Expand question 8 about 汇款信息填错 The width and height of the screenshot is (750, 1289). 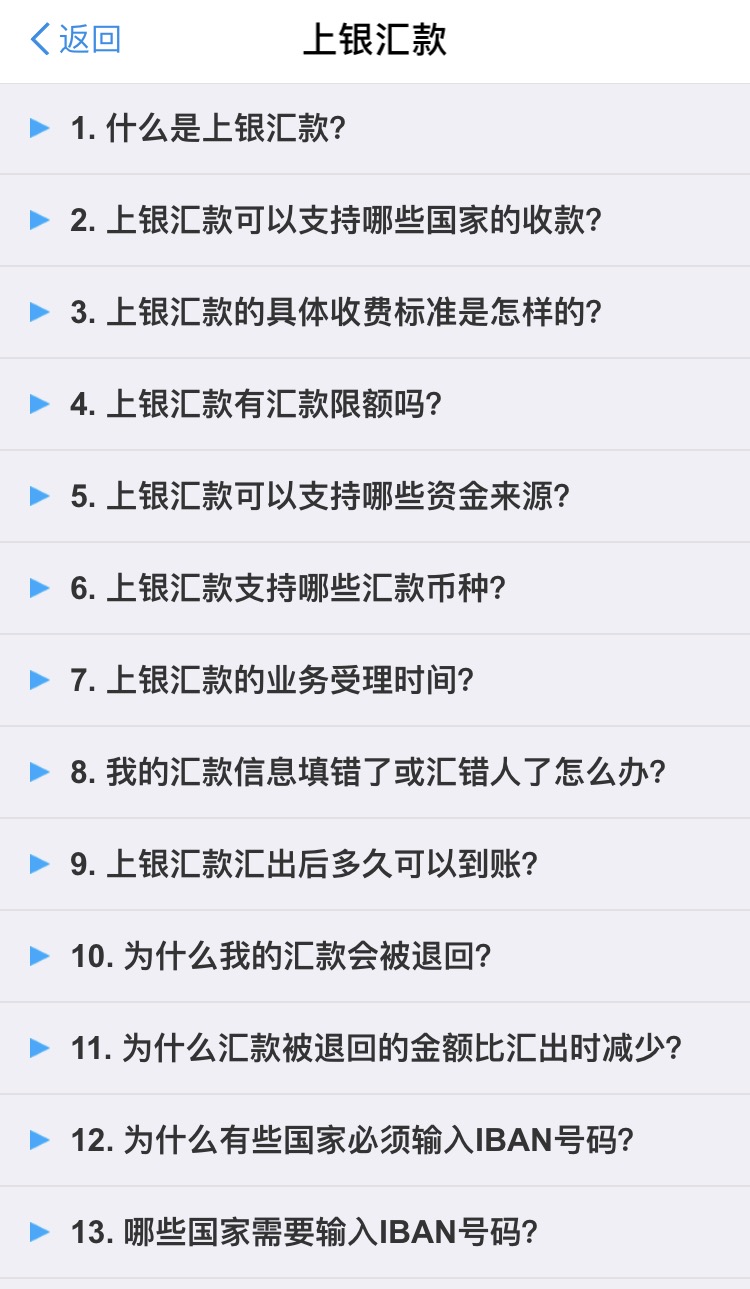point(375,772)
